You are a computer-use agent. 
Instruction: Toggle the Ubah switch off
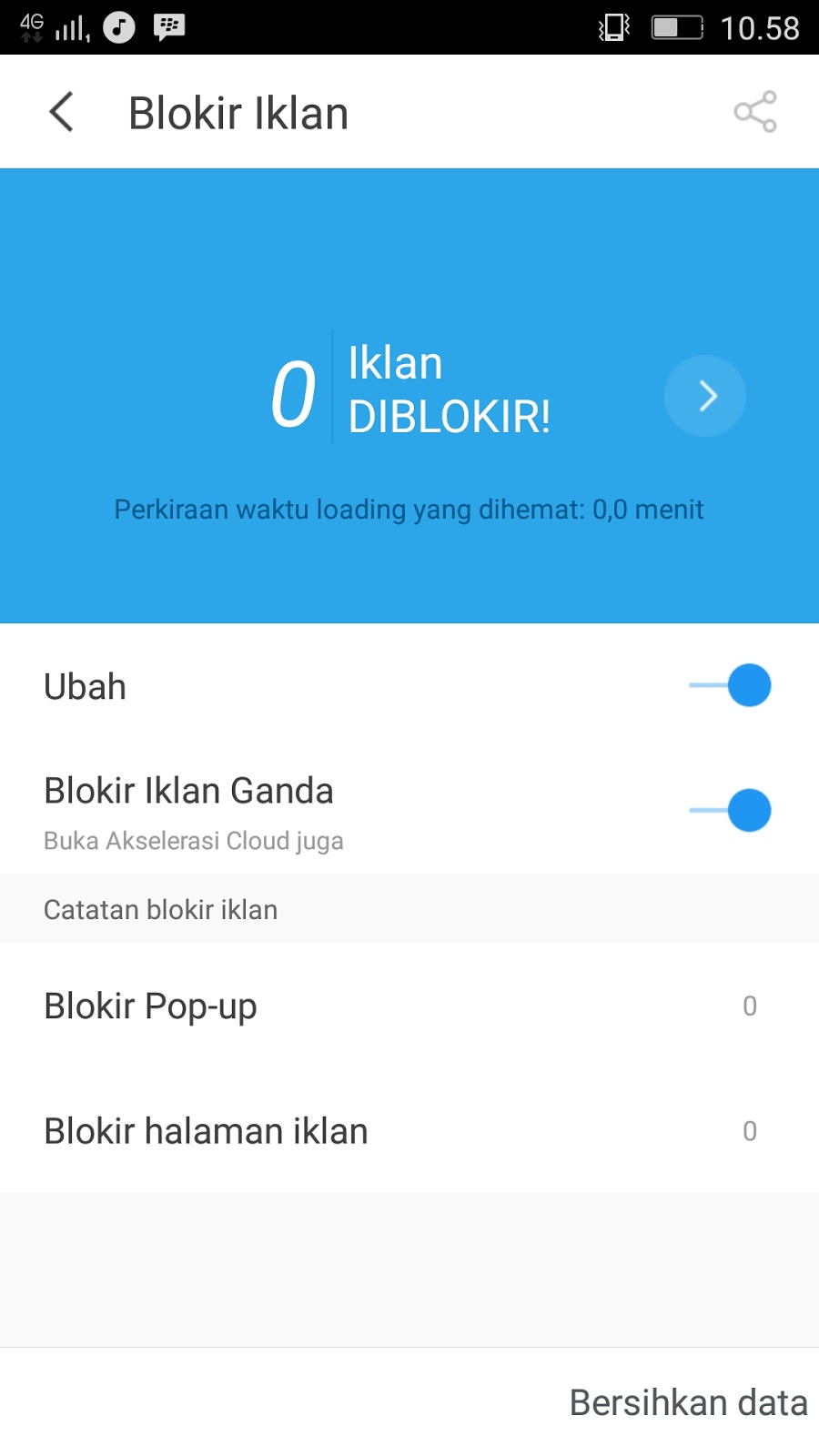pos(730,685)
